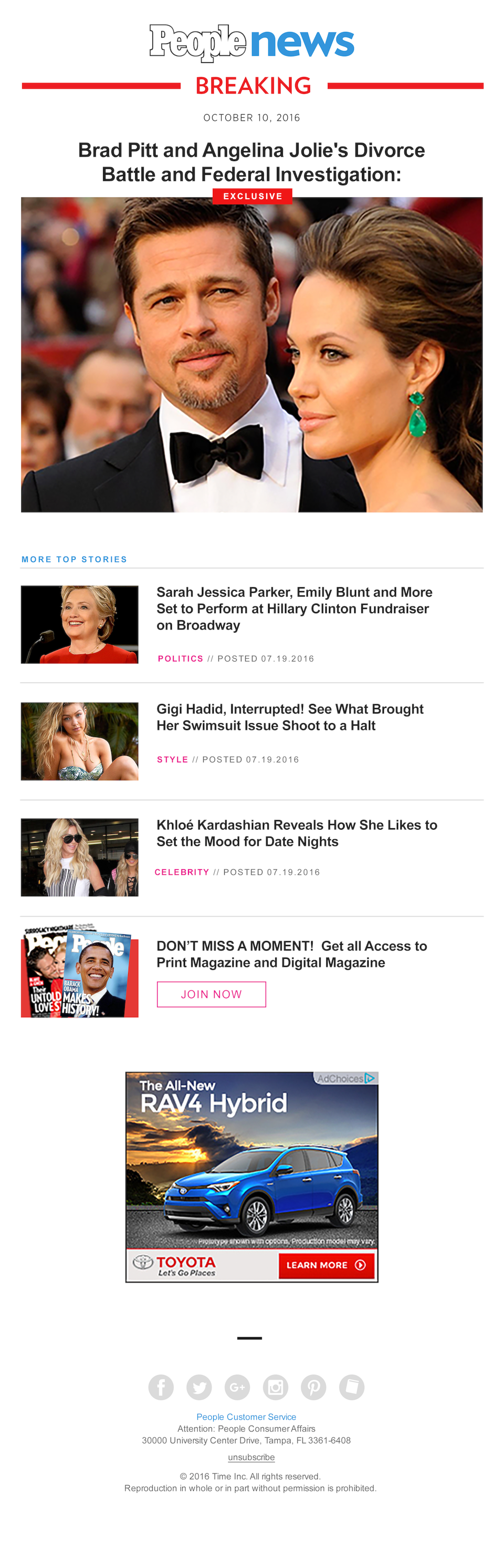The height and width of the screenshot is (1568, 504).
Task: Tap the unsubscribe link
Action: (251, 1457)
